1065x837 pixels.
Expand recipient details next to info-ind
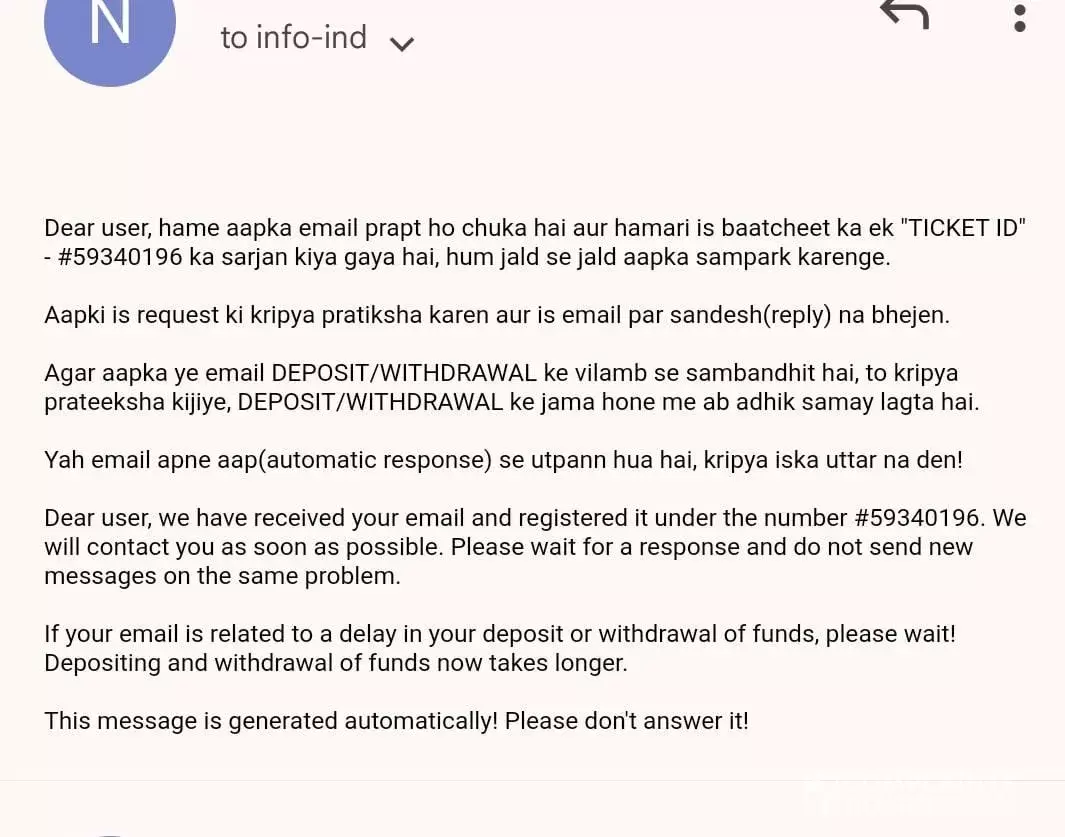tap(401, 44)
